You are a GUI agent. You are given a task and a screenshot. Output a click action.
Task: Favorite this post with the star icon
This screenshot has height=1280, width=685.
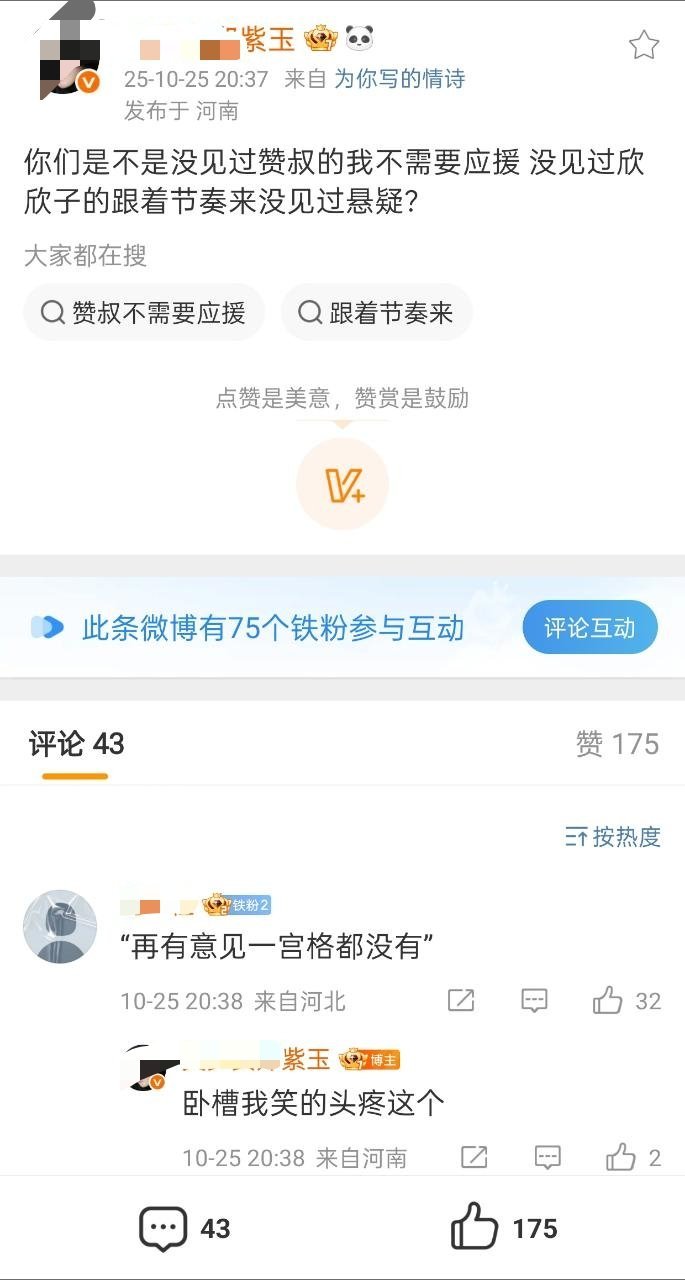point(644,45)
